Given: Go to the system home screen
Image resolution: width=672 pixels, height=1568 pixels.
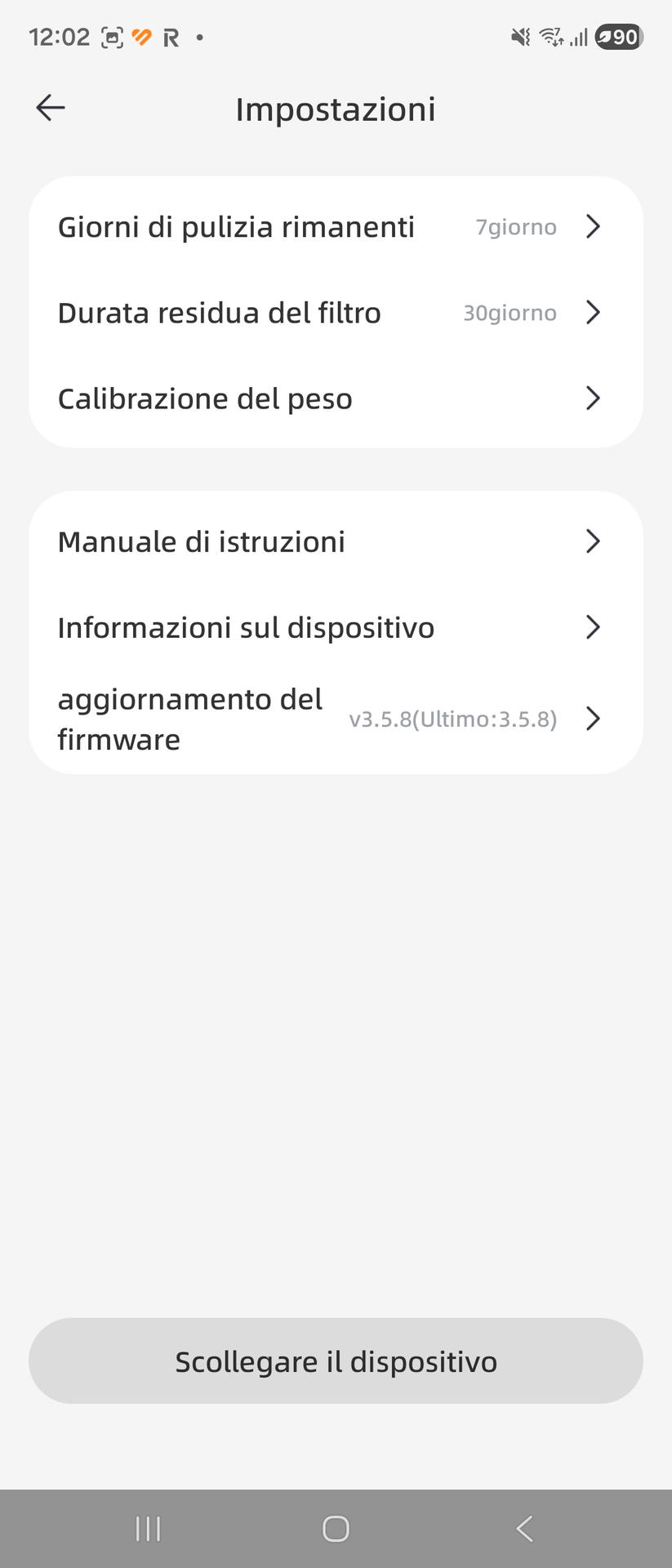Looking at the screenshot, I should 336,1529.
